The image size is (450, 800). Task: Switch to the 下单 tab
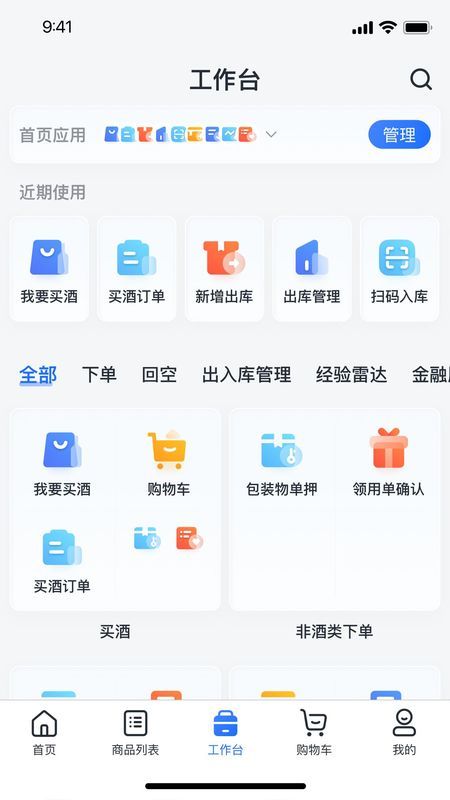[x=99, y=375]
